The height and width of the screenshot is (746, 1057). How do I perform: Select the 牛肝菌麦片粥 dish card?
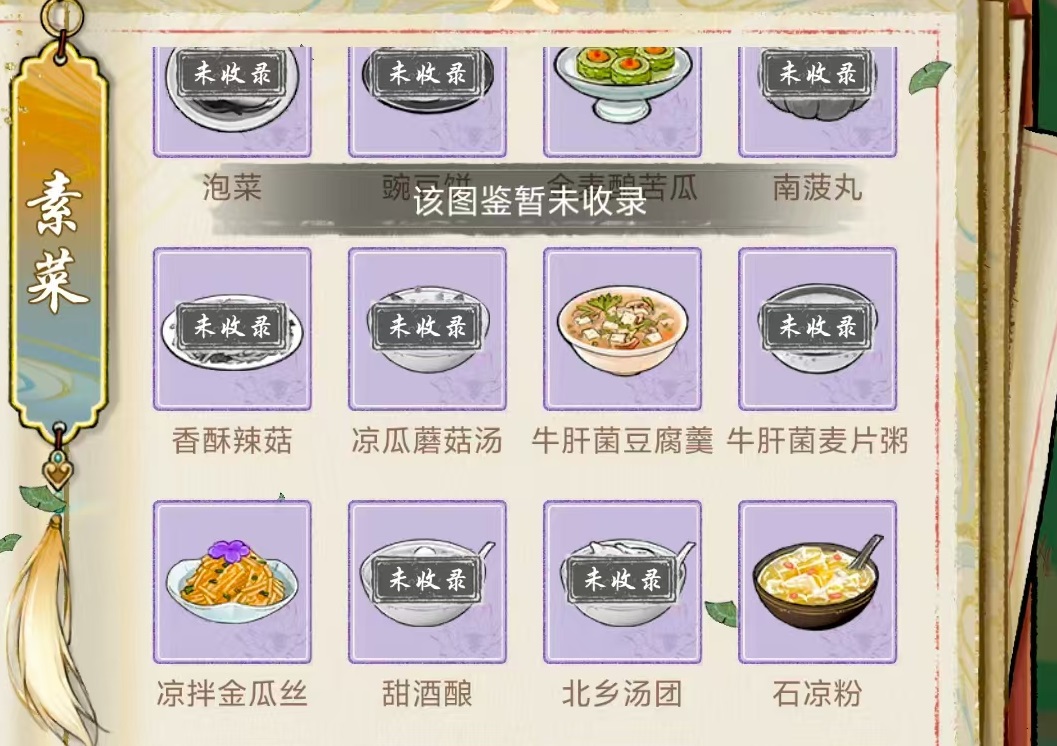click(817, 329)
